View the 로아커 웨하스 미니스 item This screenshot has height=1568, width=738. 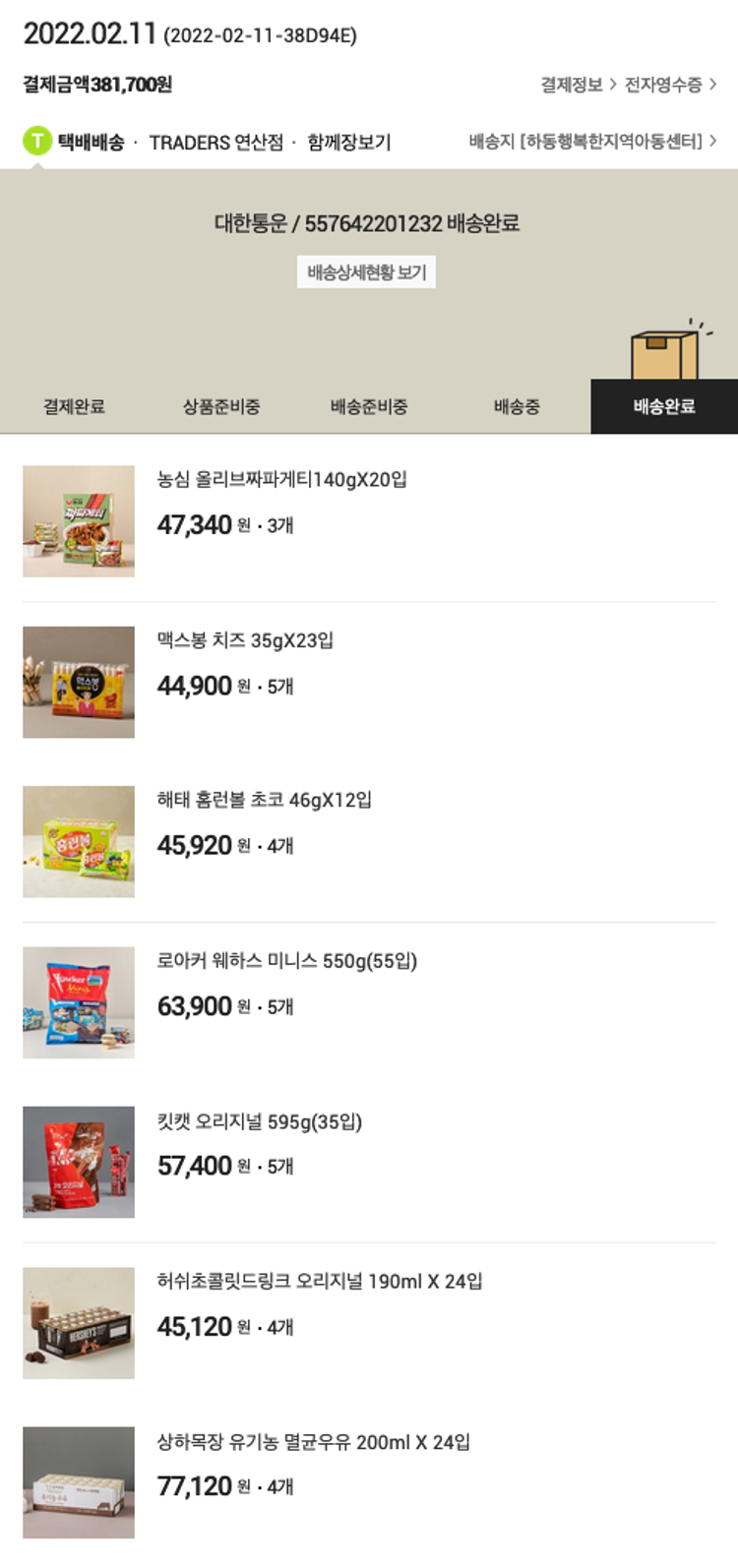tap(286, 961)
